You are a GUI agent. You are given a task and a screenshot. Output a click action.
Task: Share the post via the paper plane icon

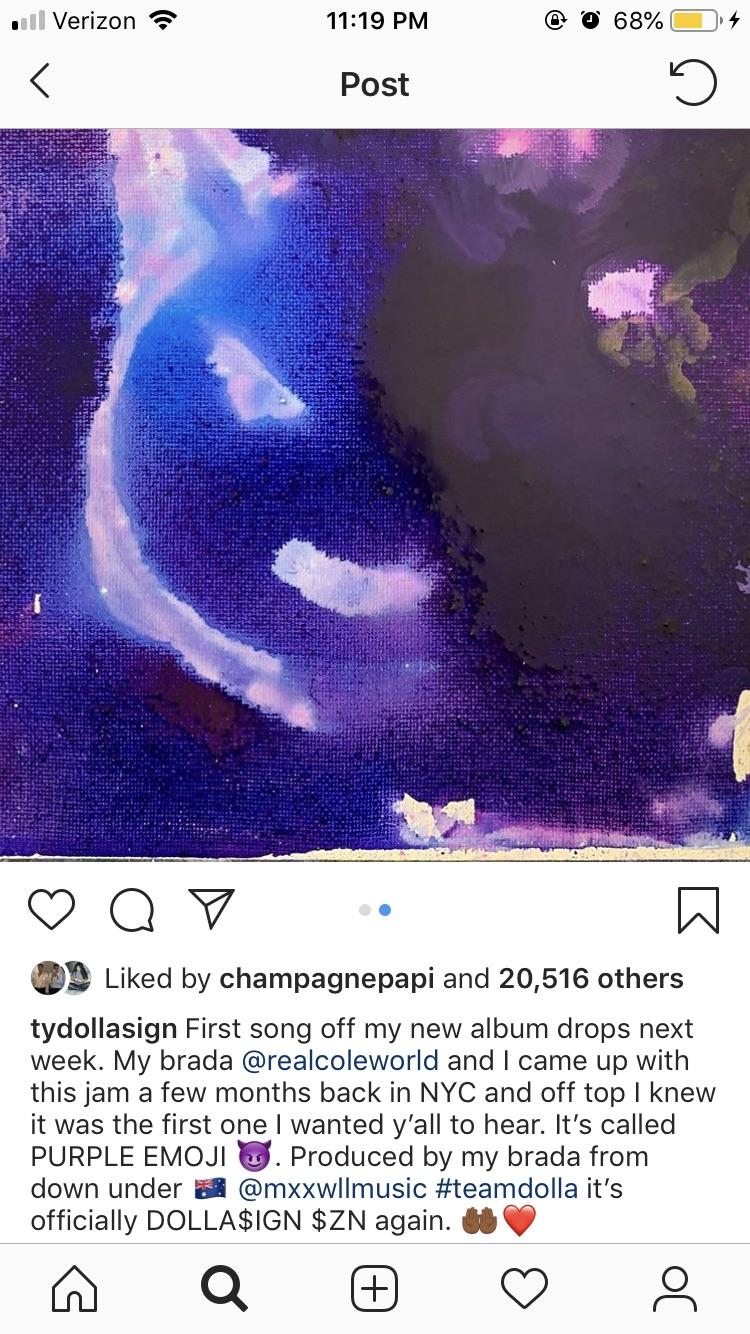click(x=211, y=909)
